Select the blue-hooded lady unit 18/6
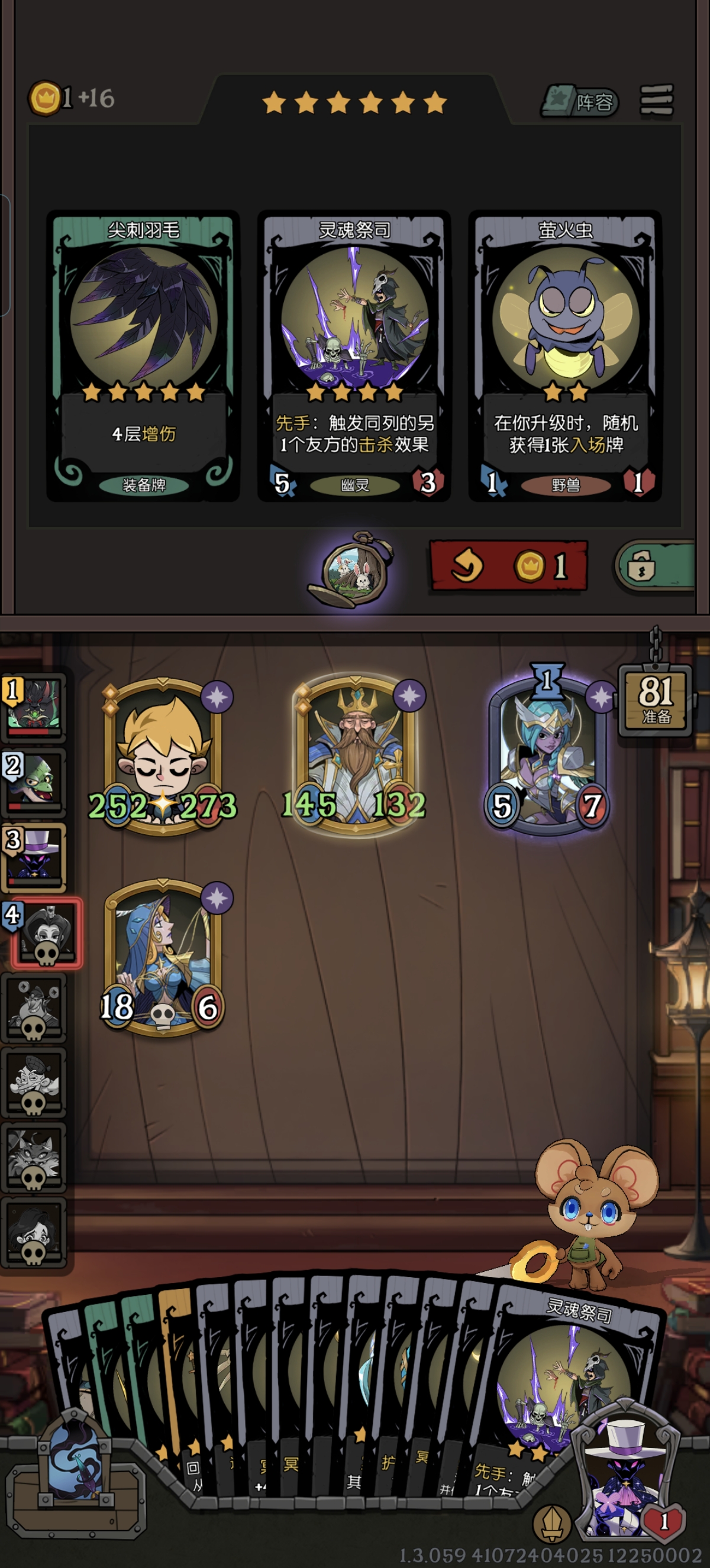 click(x=162, y=955)
